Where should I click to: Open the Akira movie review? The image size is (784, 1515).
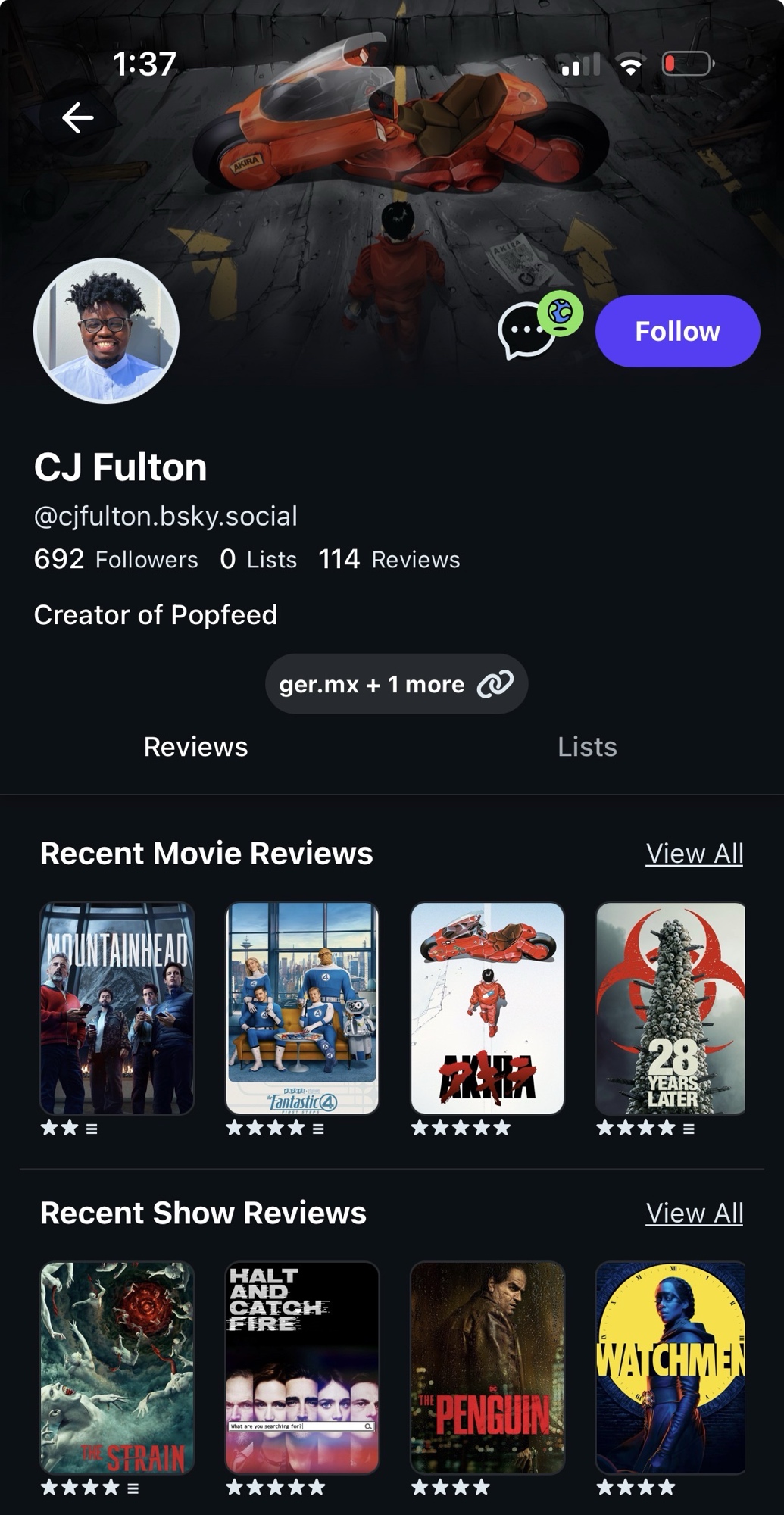coord(487,1007)
